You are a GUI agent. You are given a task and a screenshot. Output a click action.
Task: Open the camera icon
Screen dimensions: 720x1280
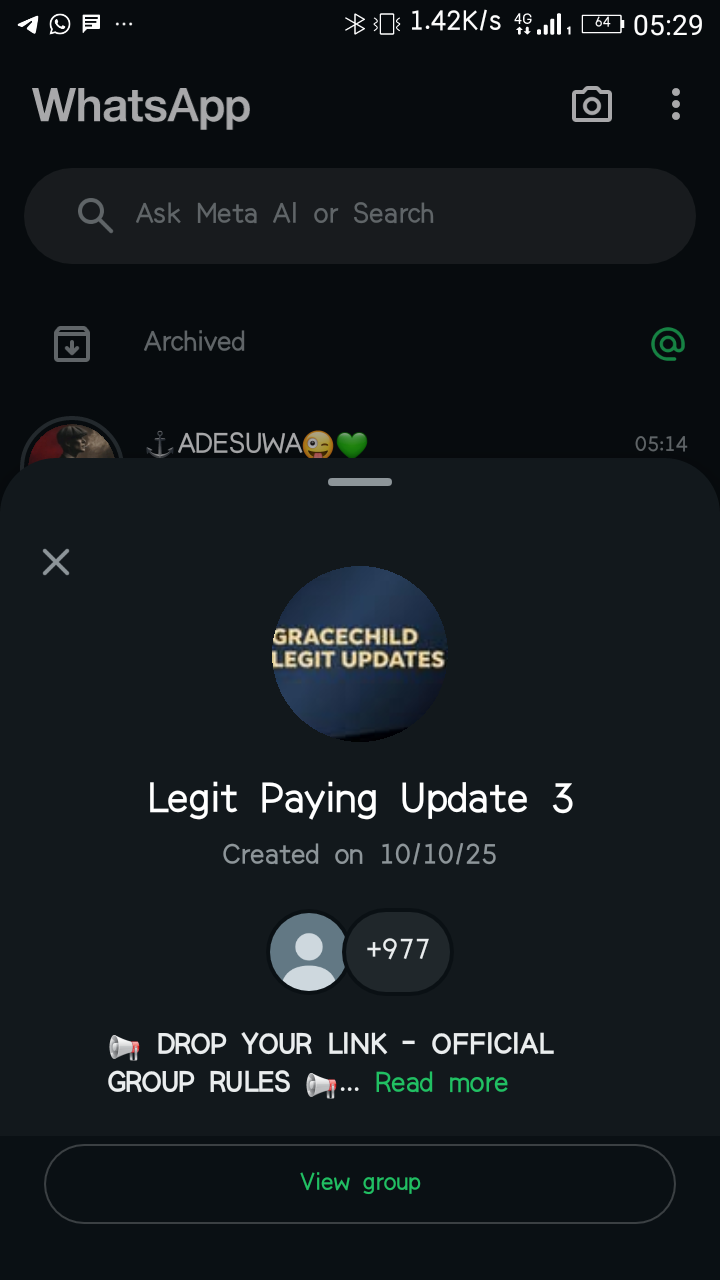[591, 104]
